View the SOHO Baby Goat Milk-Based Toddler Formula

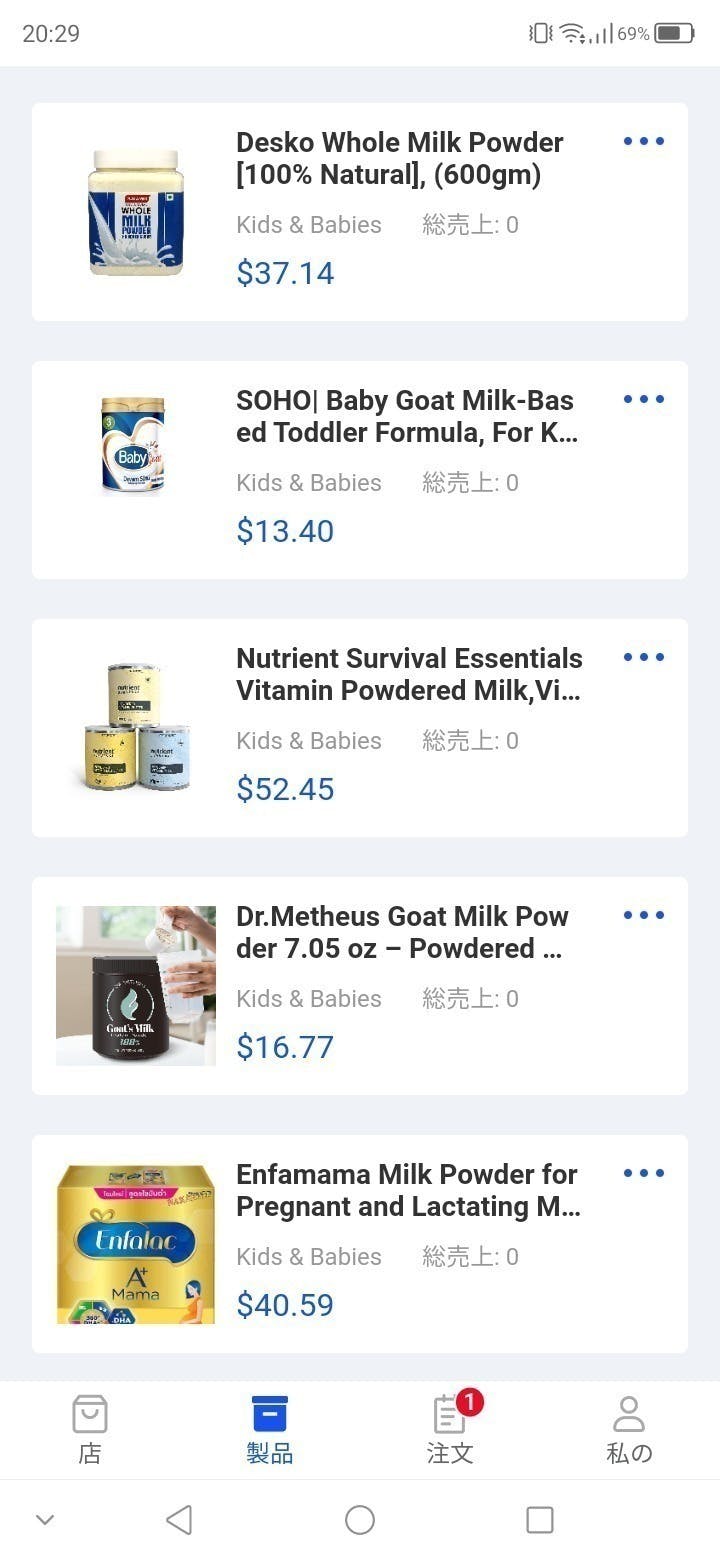[x=405, y=417]
